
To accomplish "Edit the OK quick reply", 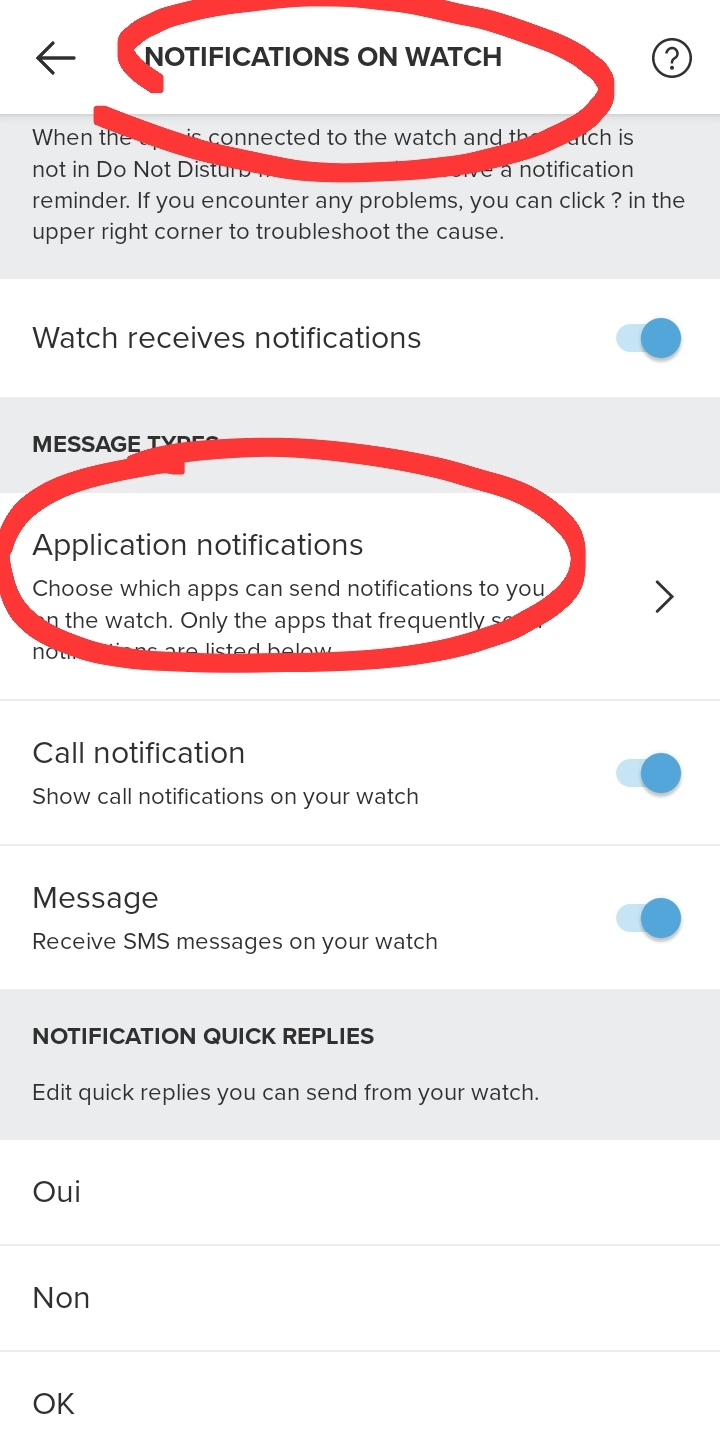I will point(360,1404).
